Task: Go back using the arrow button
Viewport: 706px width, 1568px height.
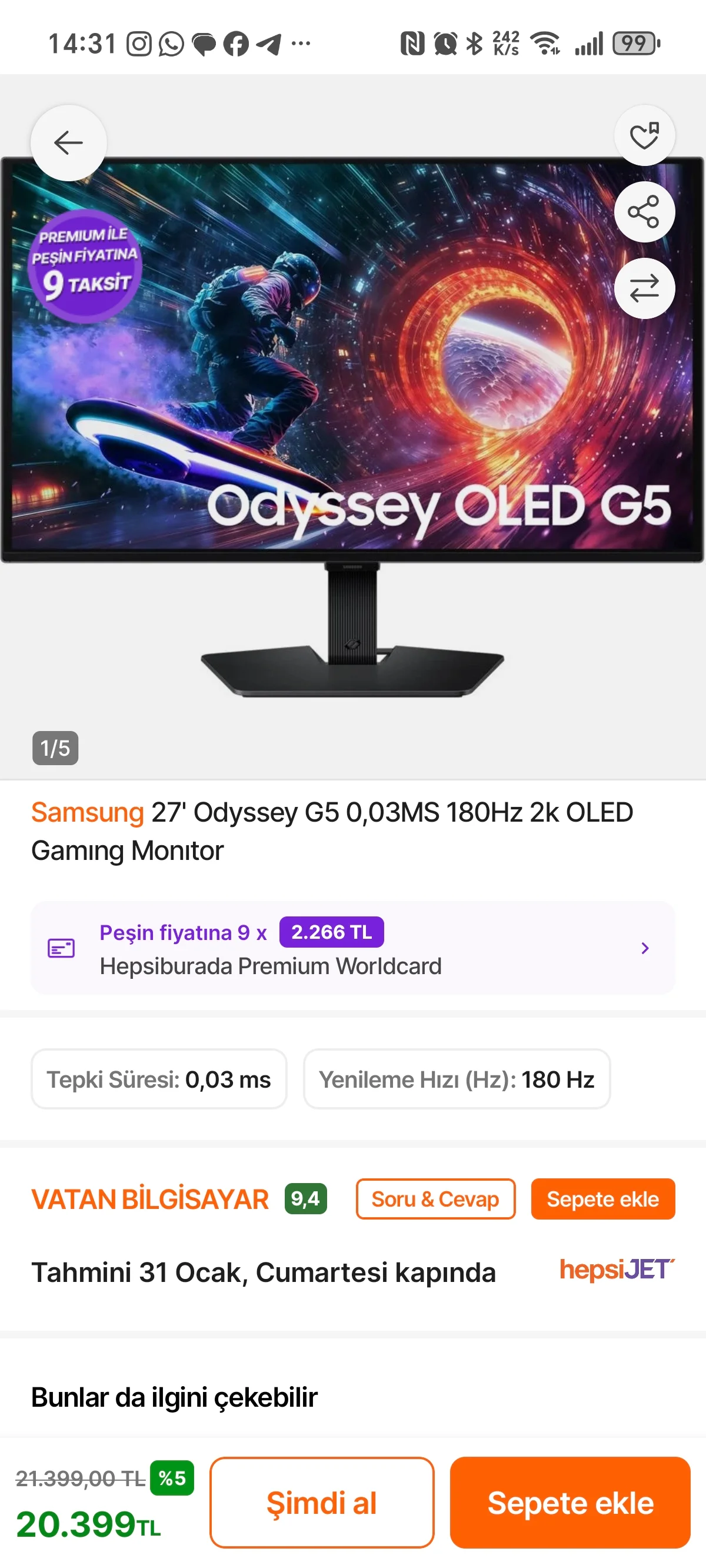Action: pos(69,143)
